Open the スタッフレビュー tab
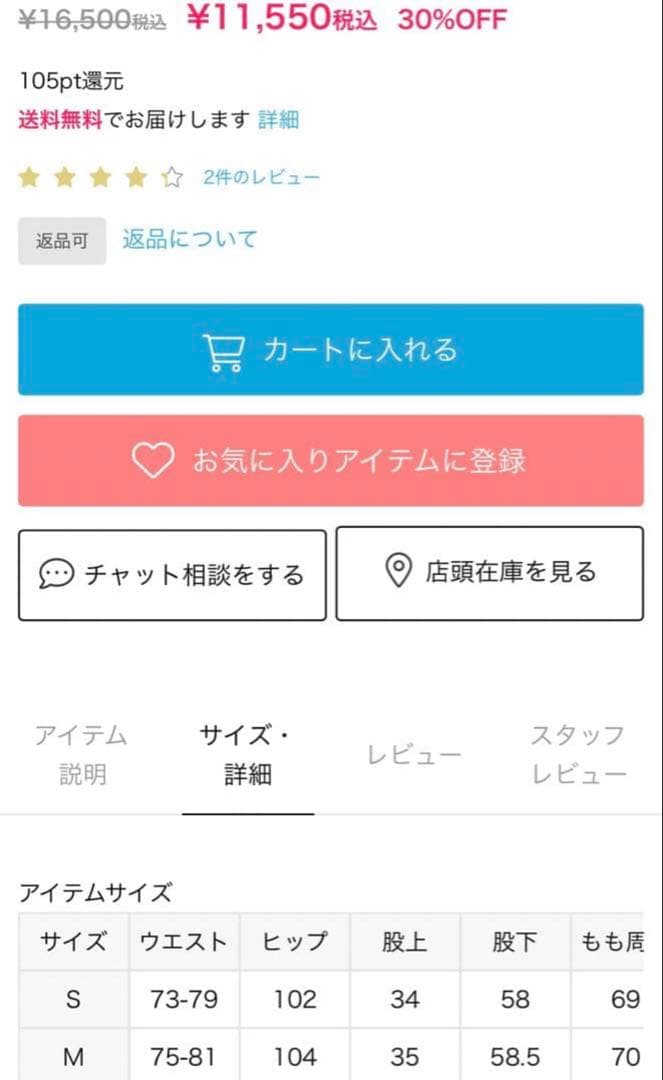This screenshot has width=663, height=1080. pyautogui.click(x=578, y=755)
